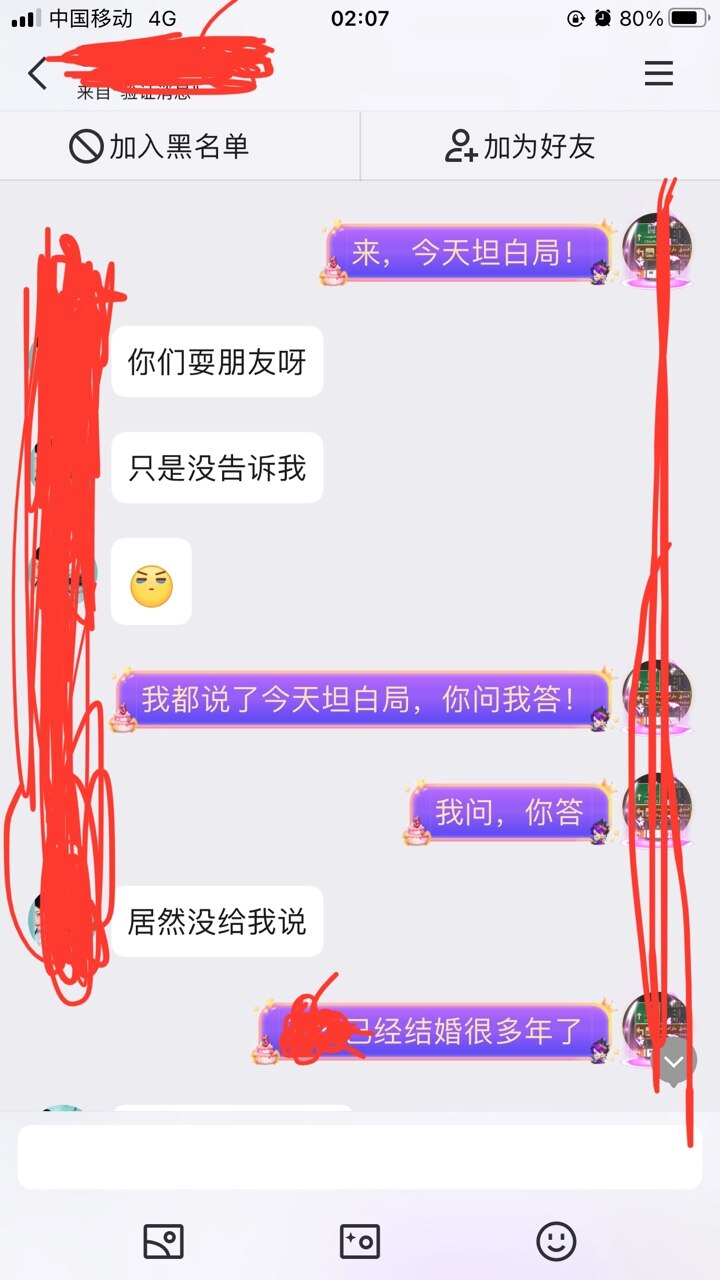Jump to latest messages with down arrow
This screenshot has height=1280, width=720.
click(x=674, y=1062)
